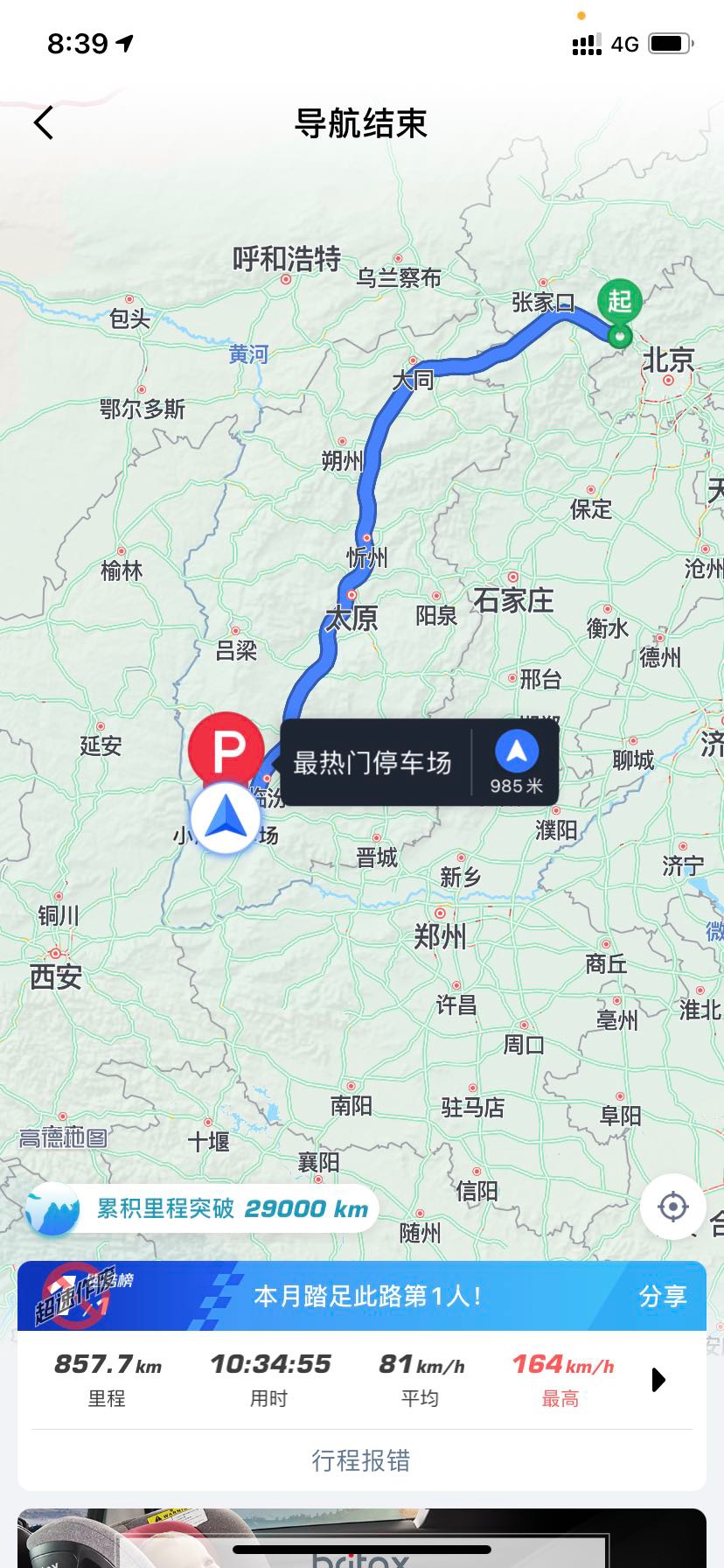This screenshot has width=724, height=1568.
Task: Tap 分享 to share the trip
Action: 662,1296
